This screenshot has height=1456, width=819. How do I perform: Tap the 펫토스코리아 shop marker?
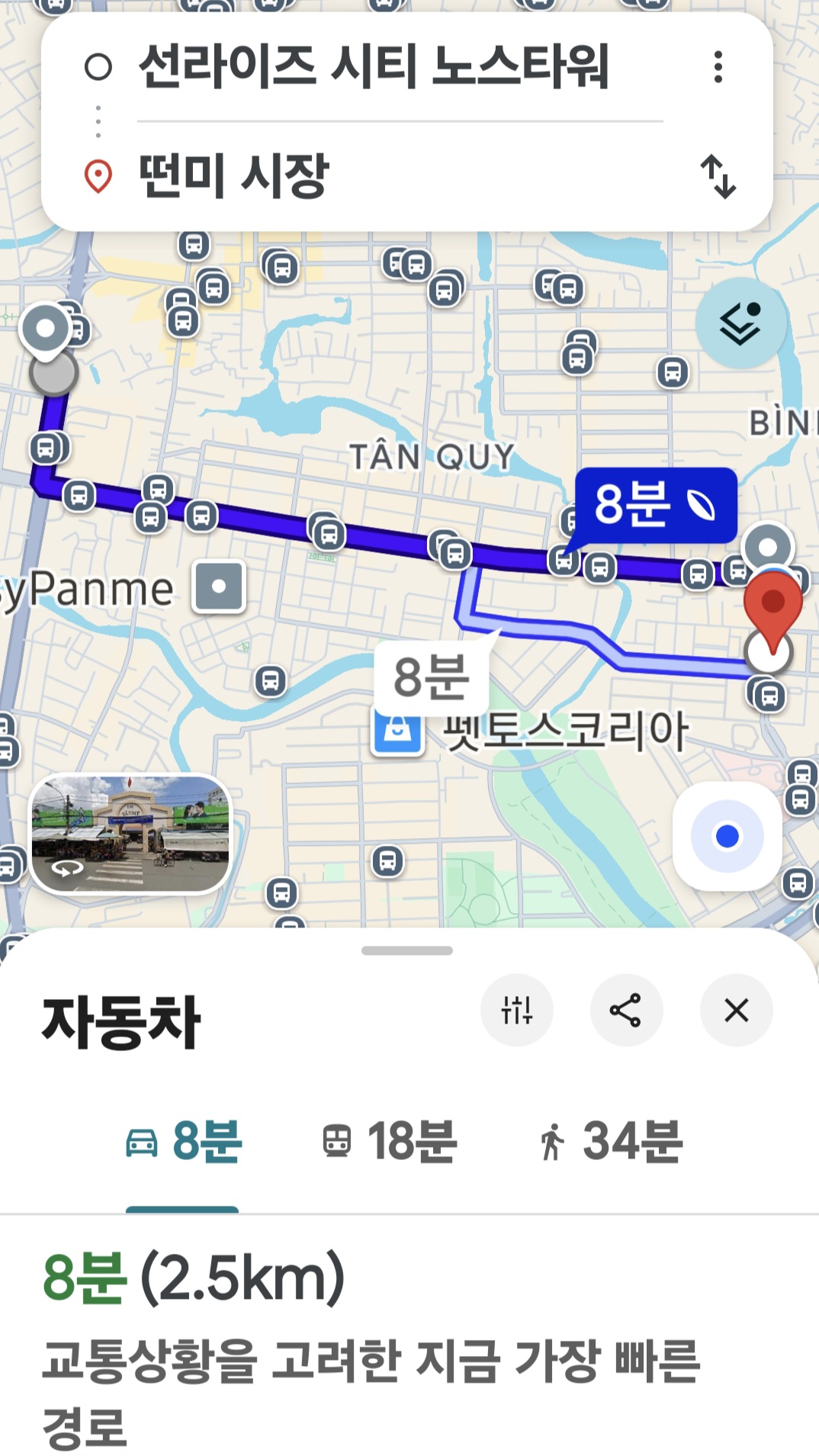[397, 731]
